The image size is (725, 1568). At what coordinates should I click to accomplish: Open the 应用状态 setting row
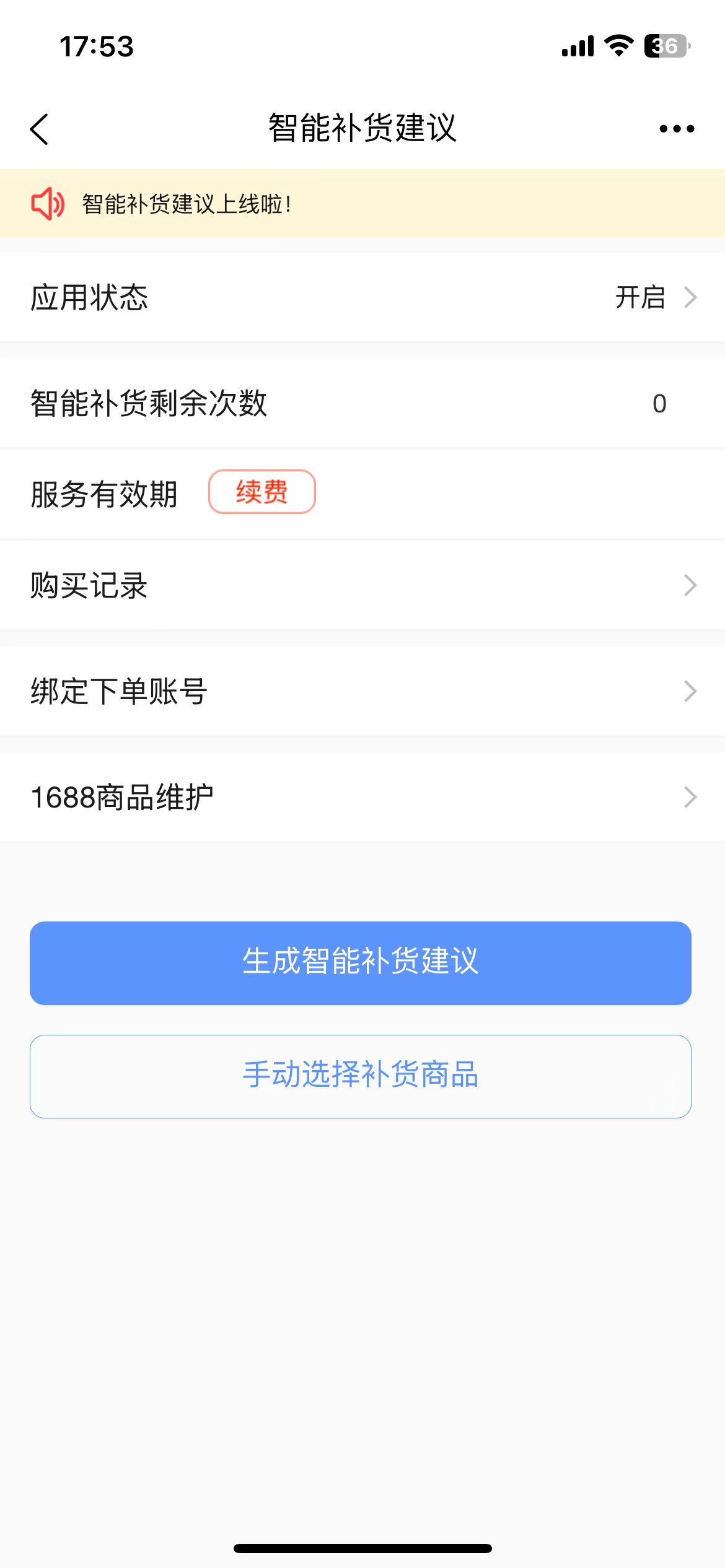(362, 297)
